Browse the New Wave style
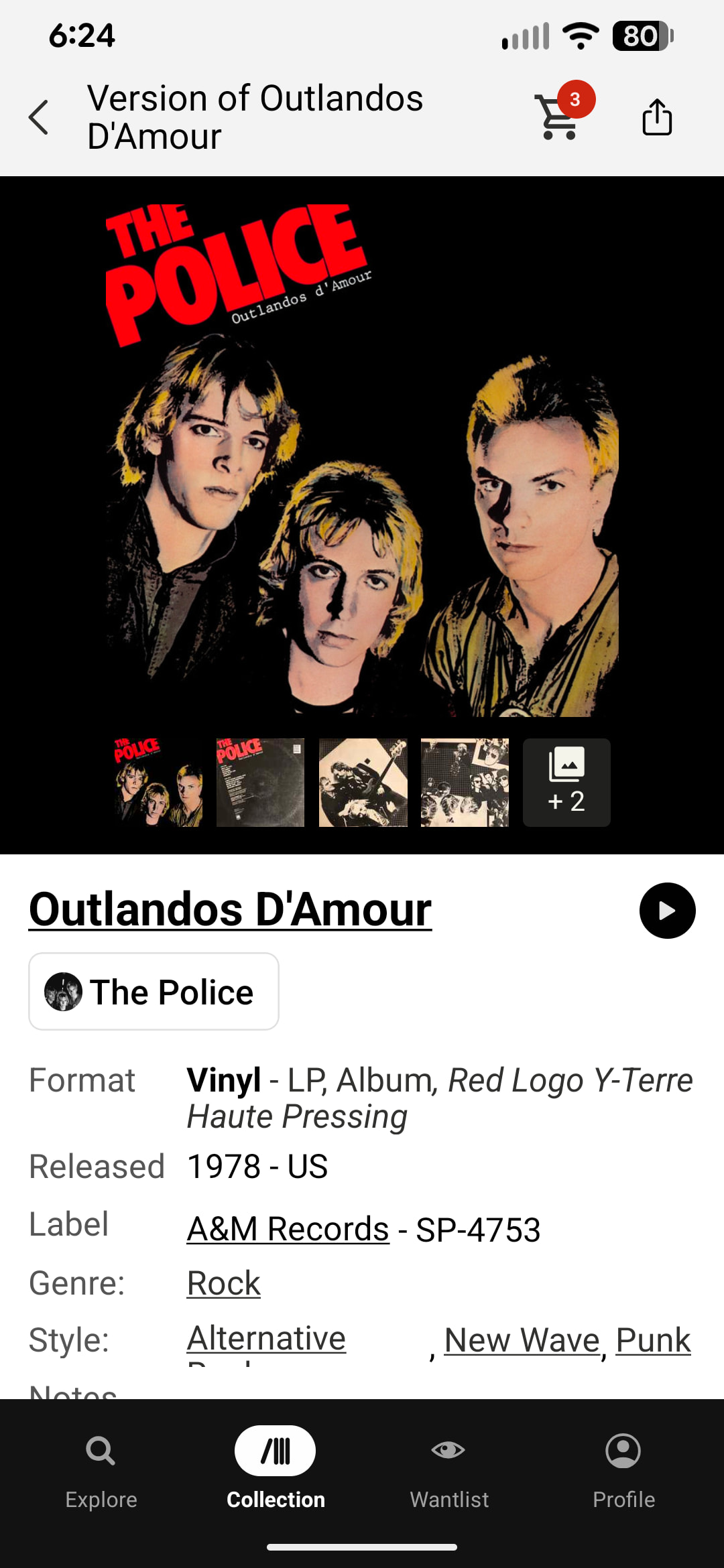 coord(522,1340)
